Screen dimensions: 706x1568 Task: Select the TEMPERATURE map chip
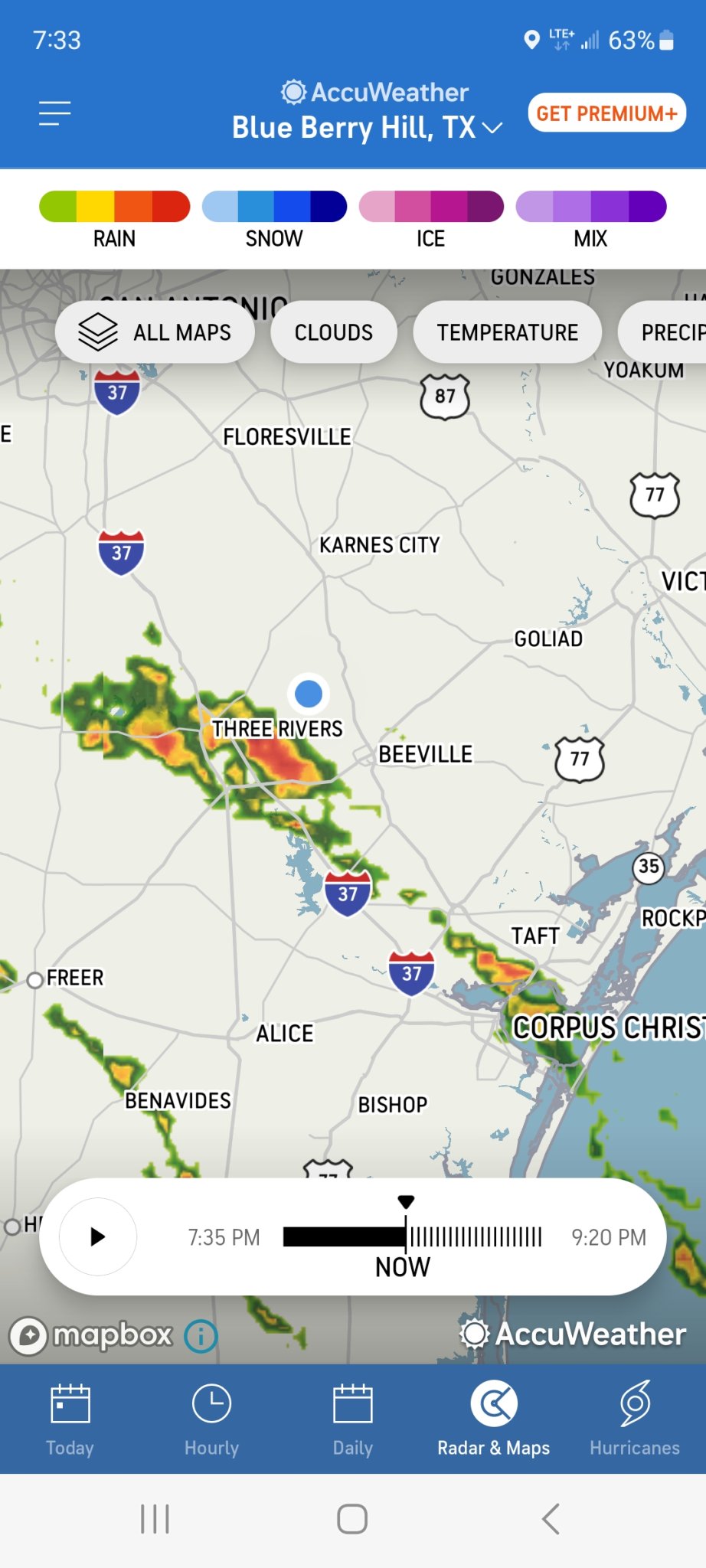click(508, 332)
